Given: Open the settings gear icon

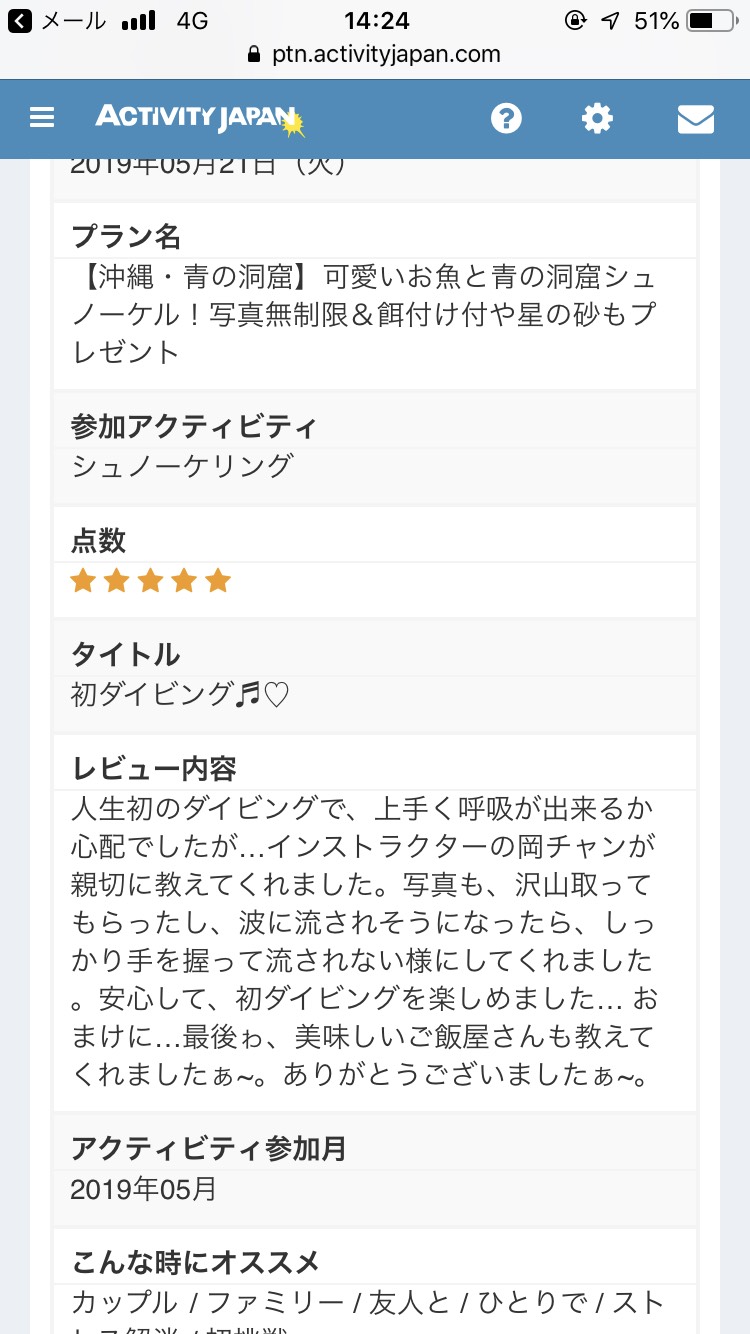Looking at the screenshot, I should 597,118.
